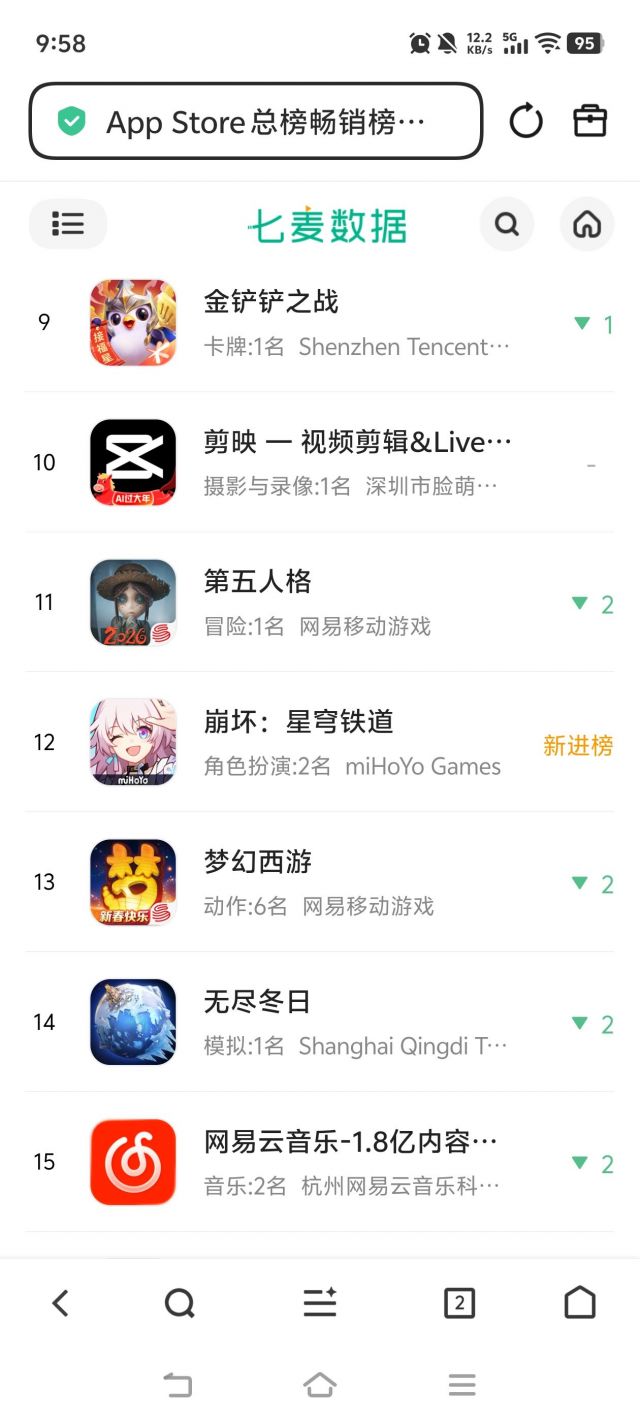The width and height of the screenshot is (640, 1422).
Task: Open 无尽冬日 app details
Action: [x=320, y=1022]
